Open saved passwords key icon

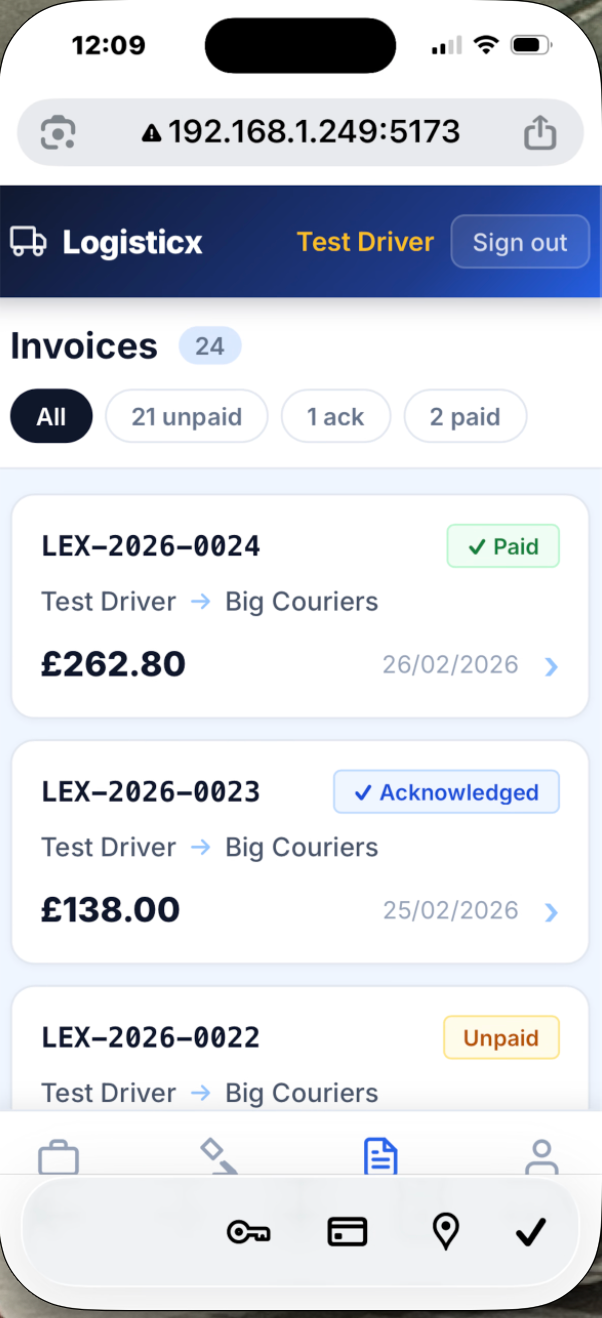pyautogui.click(x=248, y=1232)
